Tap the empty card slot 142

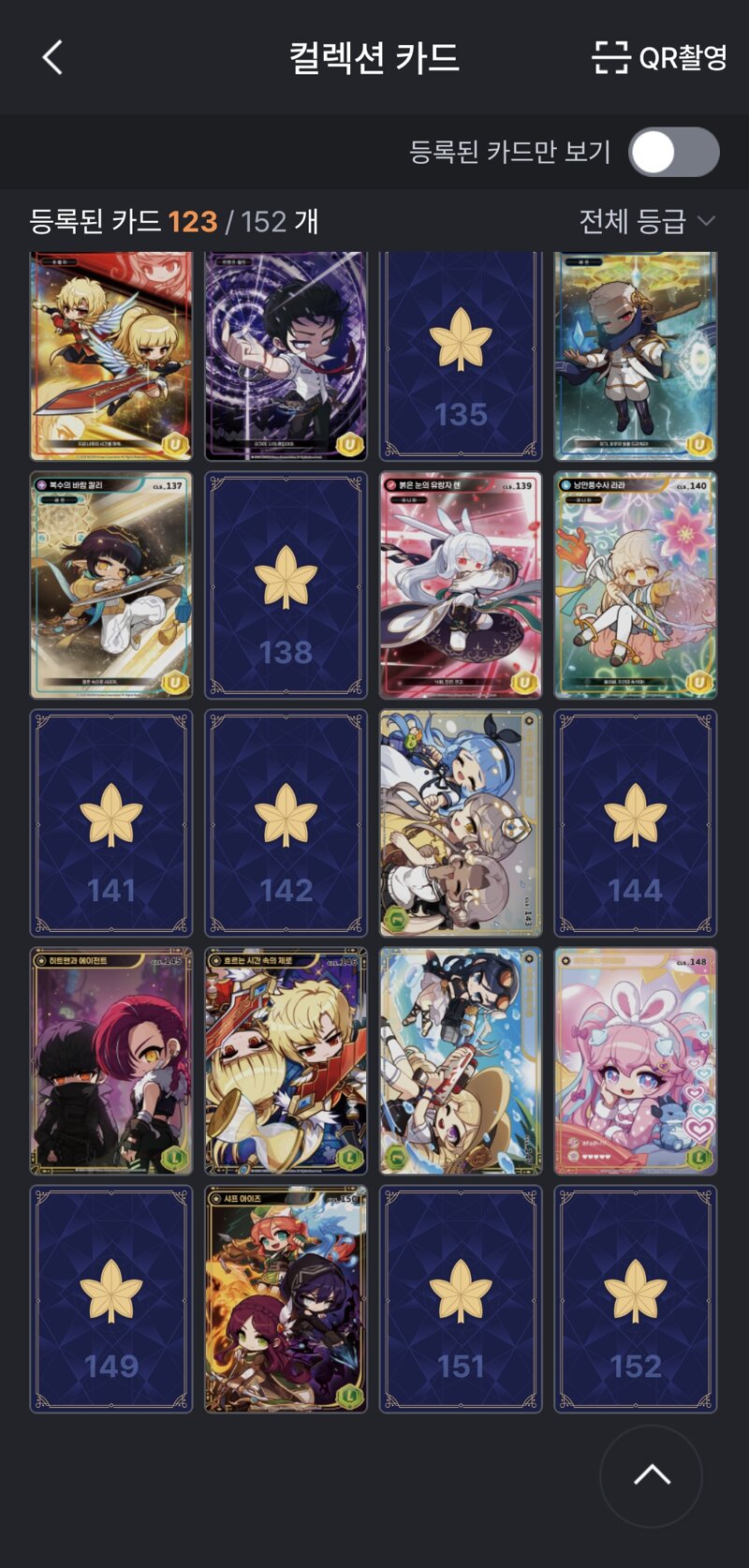(x=286, y=823)
